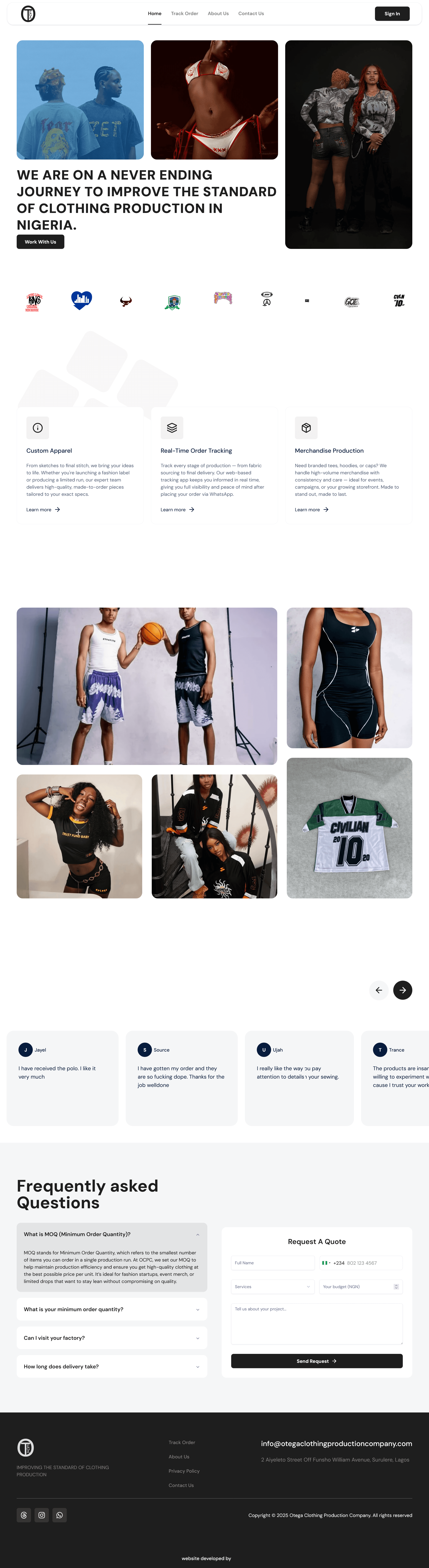This screenshot has width=429, height=1568.
Task: Open Privacy Policy in the footer
Action: [184, 1471]
